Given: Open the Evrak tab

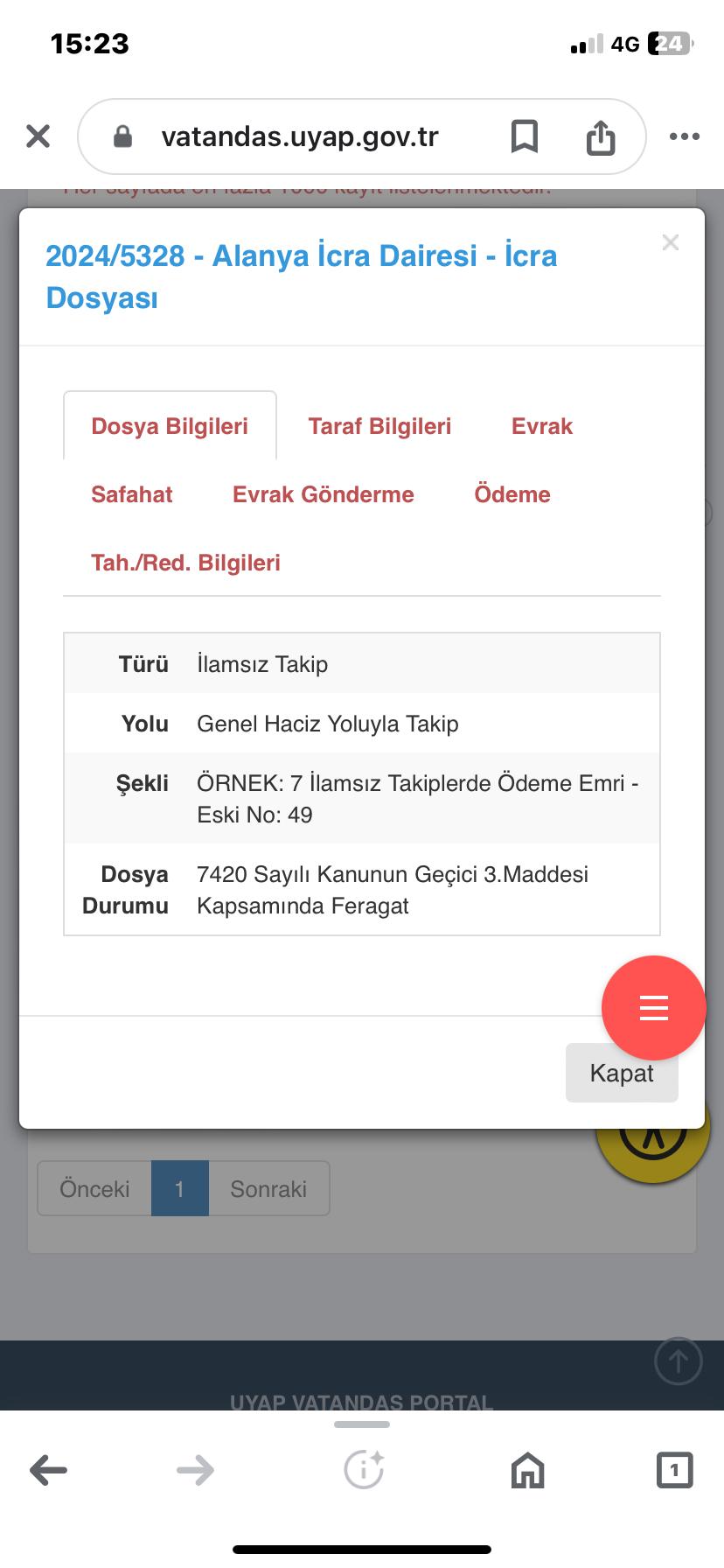Looking at the screenshot, I should pos(541,426).
